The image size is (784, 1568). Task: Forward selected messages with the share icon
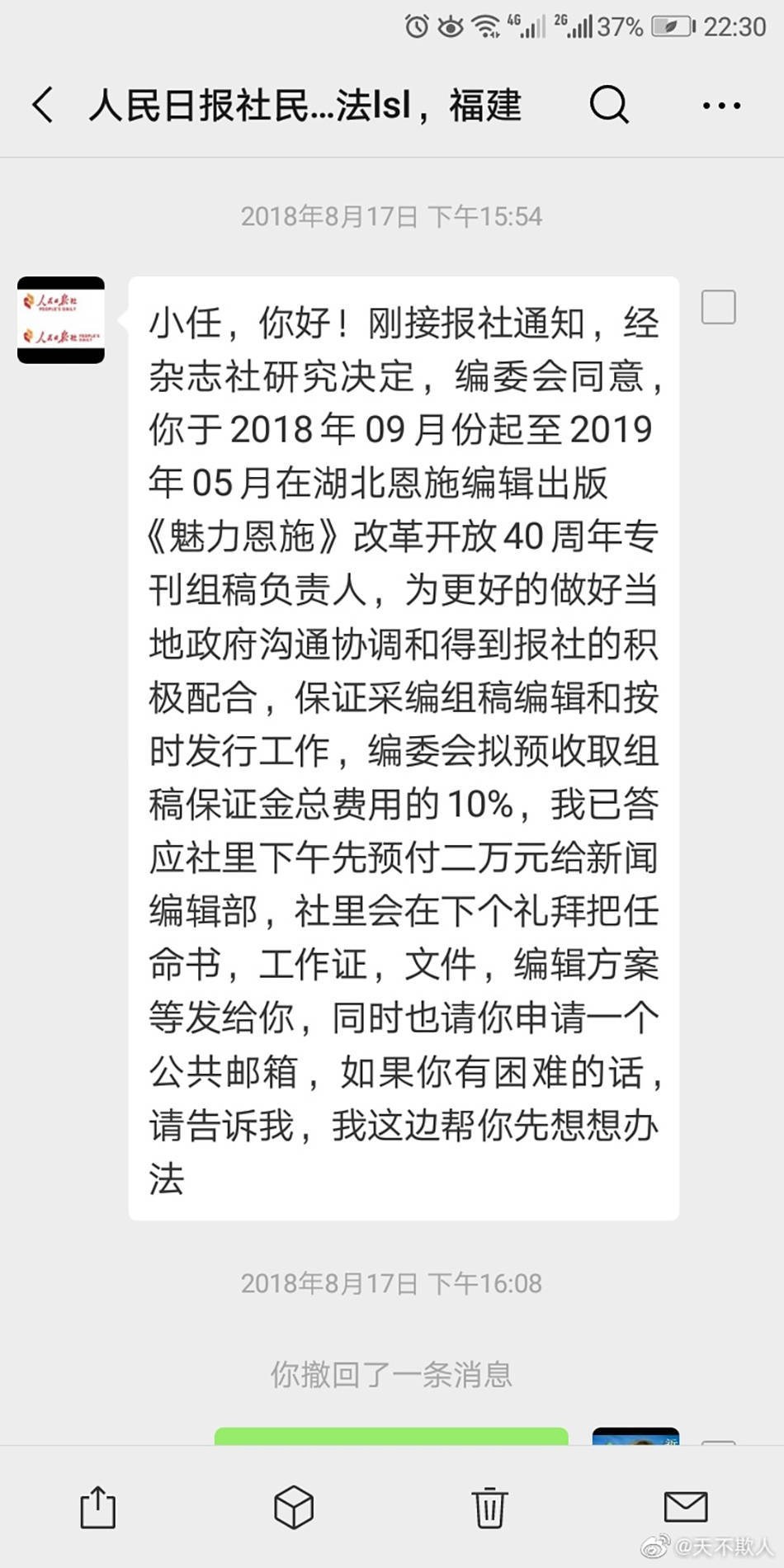tap(97, 1507)
